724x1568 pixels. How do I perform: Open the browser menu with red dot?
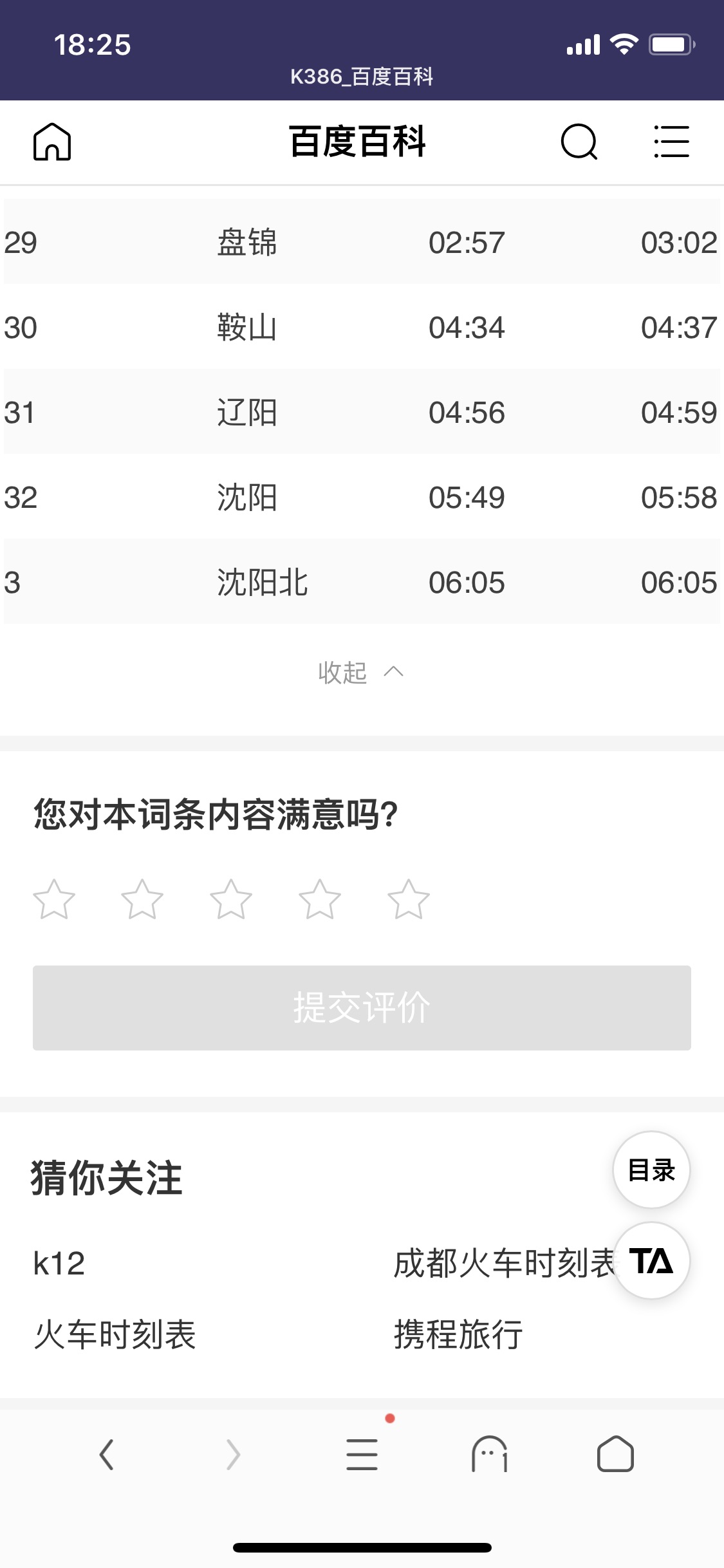(362, 1455)
